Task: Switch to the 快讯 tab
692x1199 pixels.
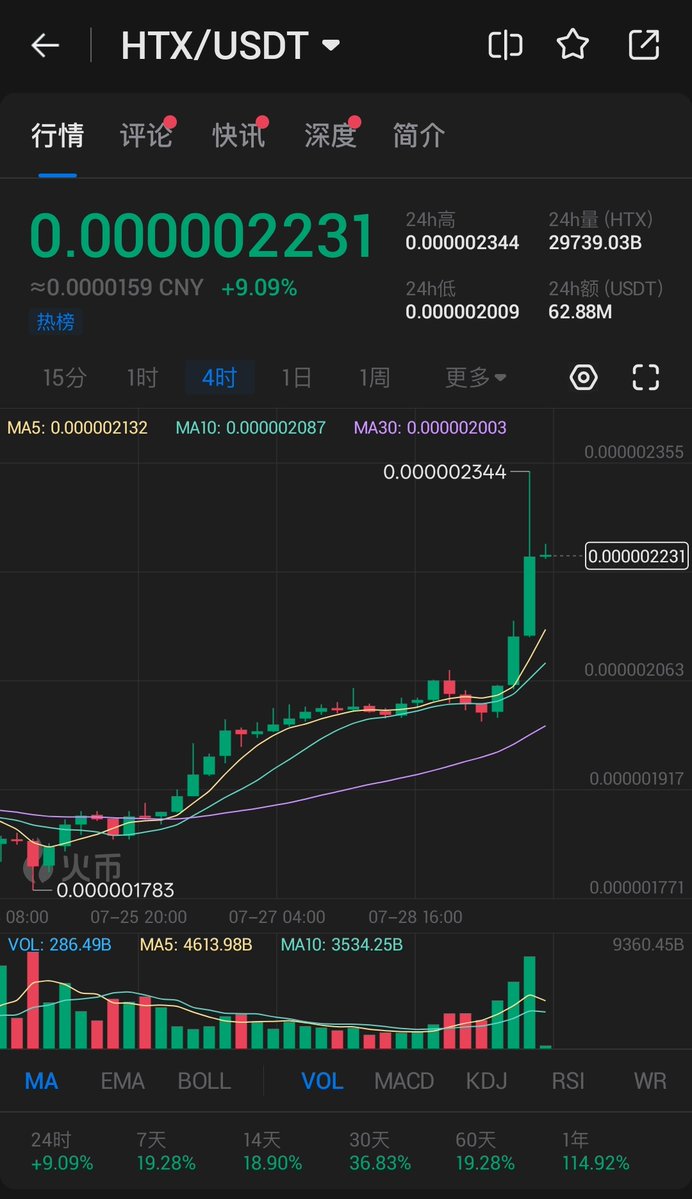Action: pos(238,135)
